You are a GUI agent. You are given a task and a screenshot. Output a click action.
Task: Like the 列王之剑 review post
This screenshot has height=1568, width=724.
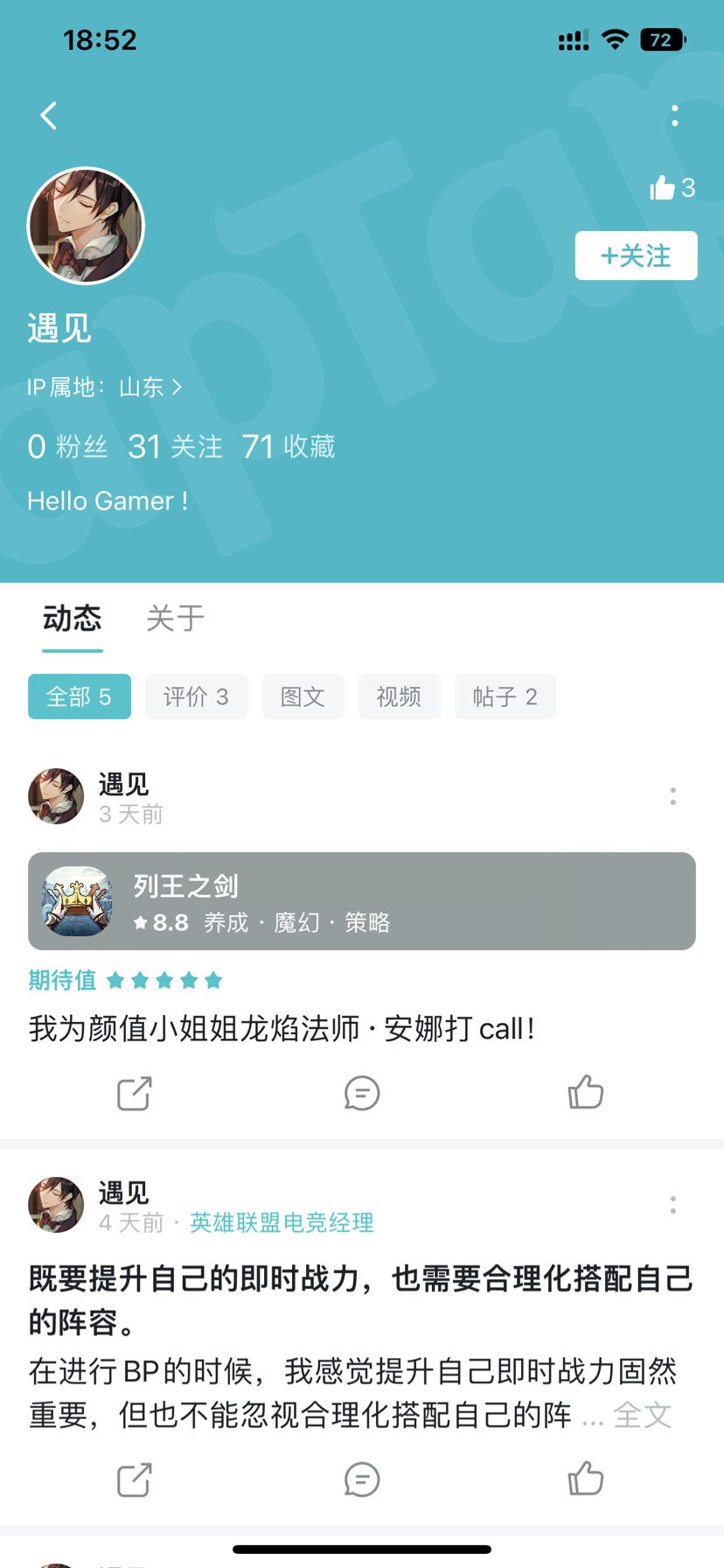point(586,1093)
